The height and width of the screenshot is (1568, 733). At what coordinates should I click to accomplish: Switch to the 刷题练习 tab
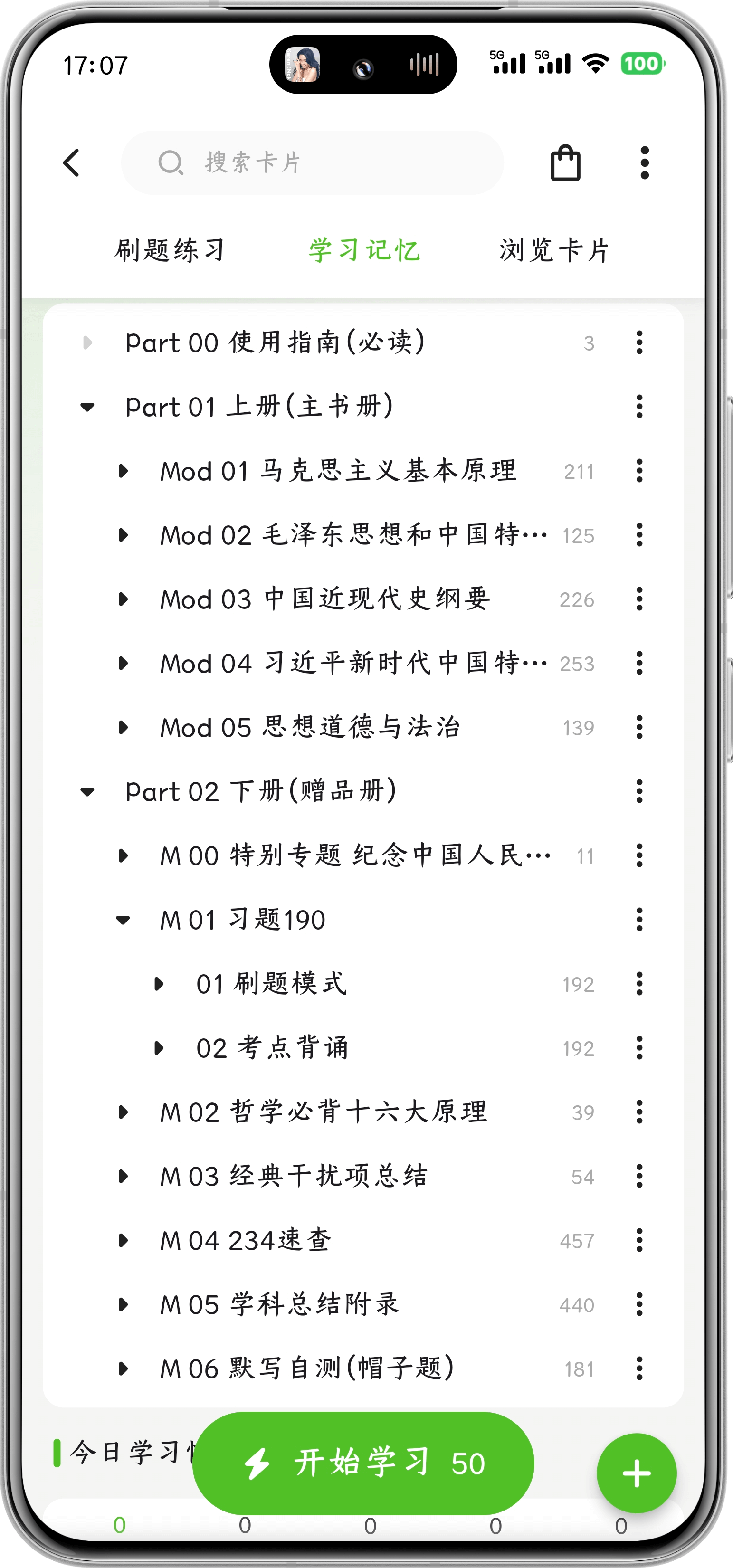(170, 250)
